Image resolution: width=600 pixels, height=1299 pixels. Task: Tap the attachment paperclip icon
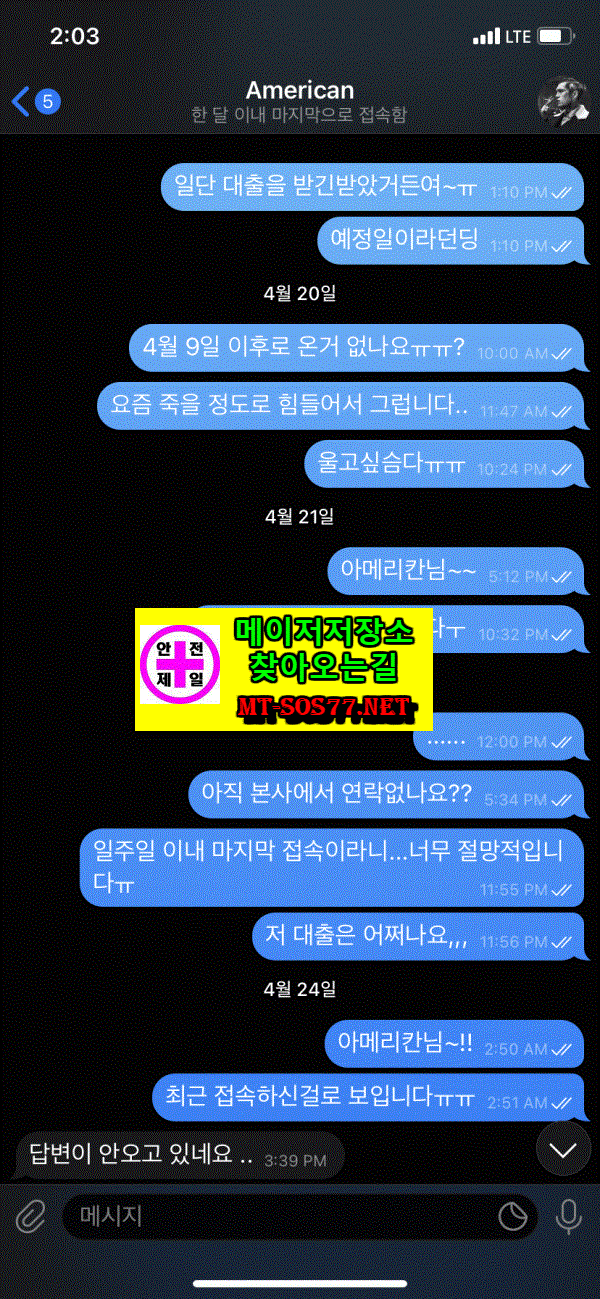[x=31, y=1216]
